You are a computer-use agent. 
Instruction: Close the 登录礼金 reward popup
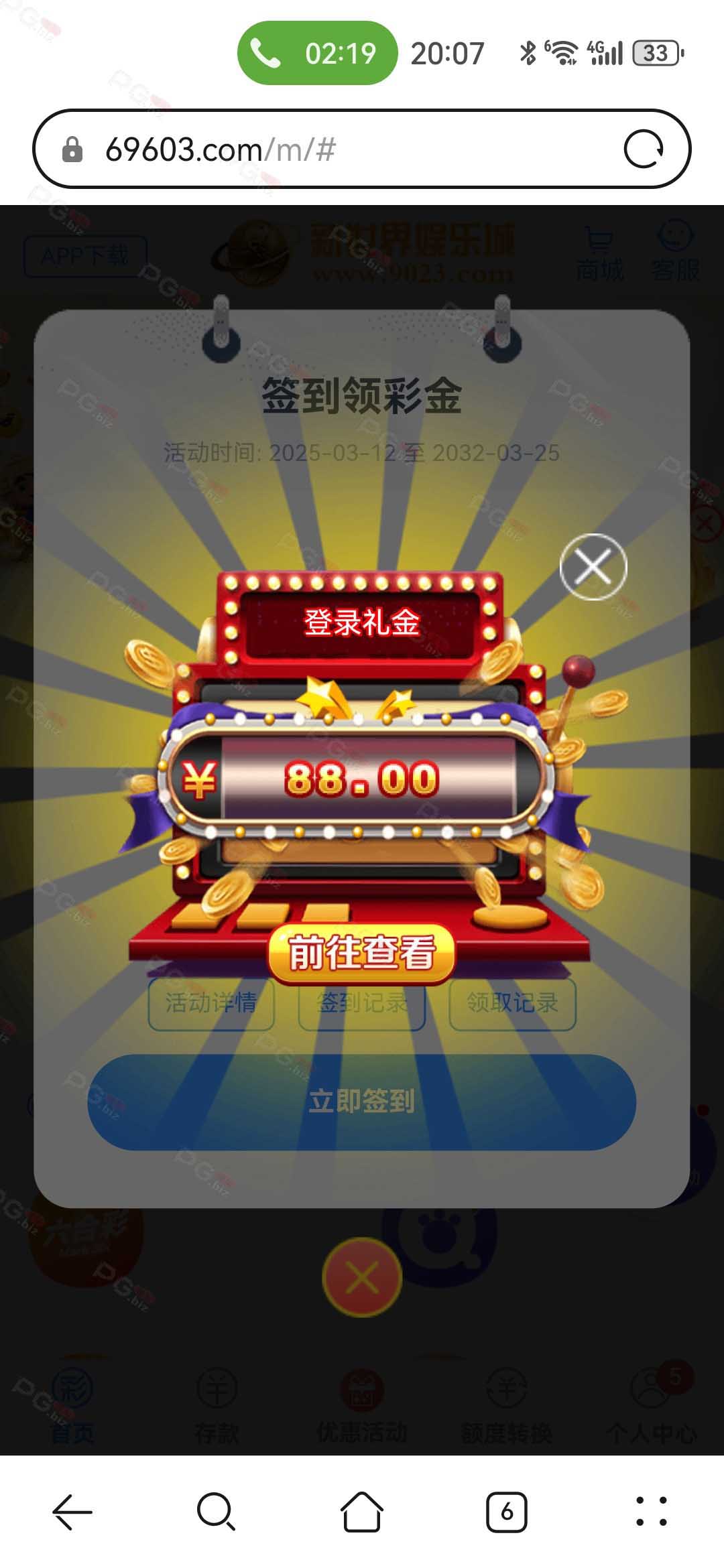[x=593, y=567]
